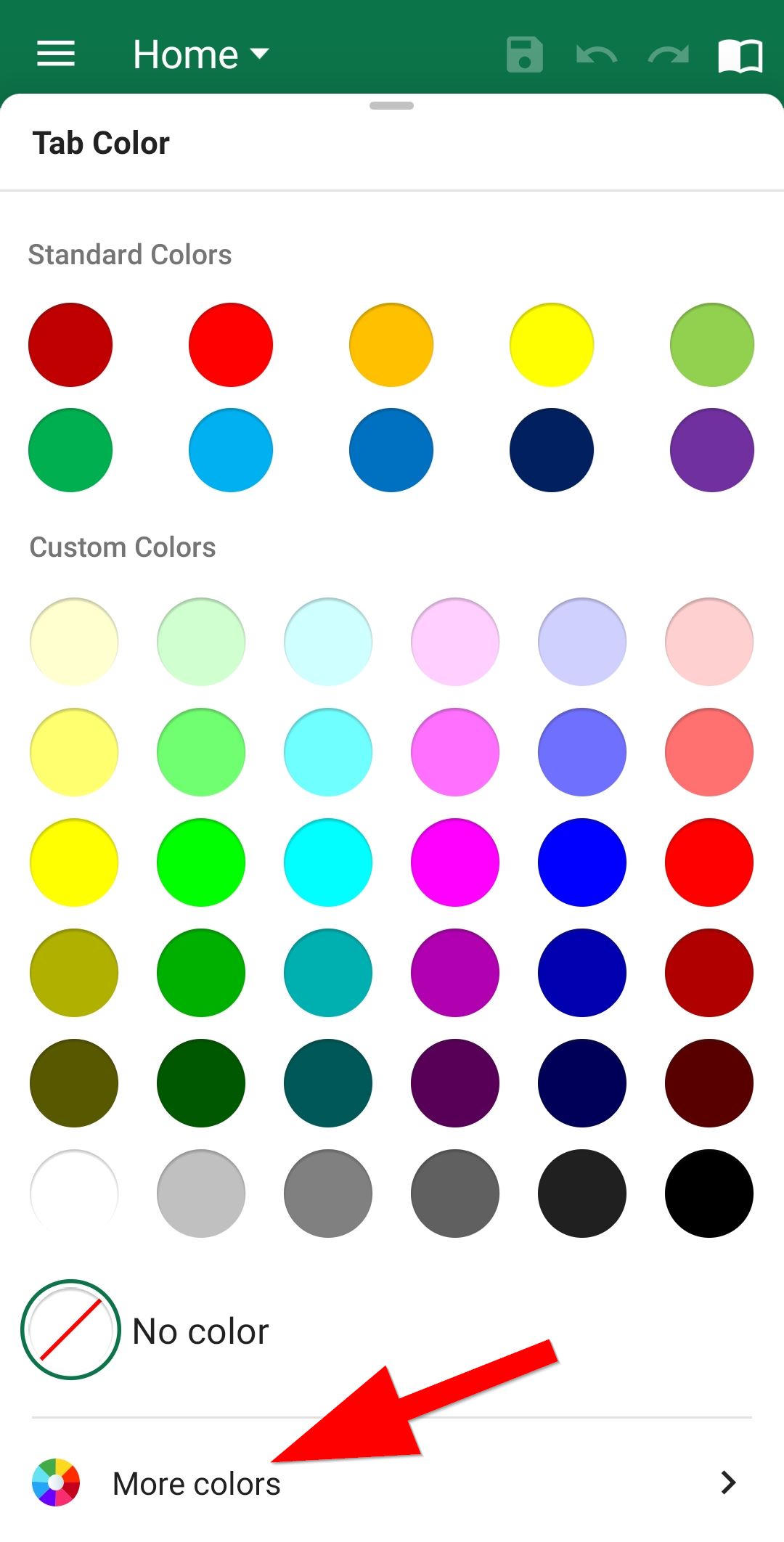Select the dark navy standard color
The width and height of the screenshot is (784, 1542).
point(552,450)
